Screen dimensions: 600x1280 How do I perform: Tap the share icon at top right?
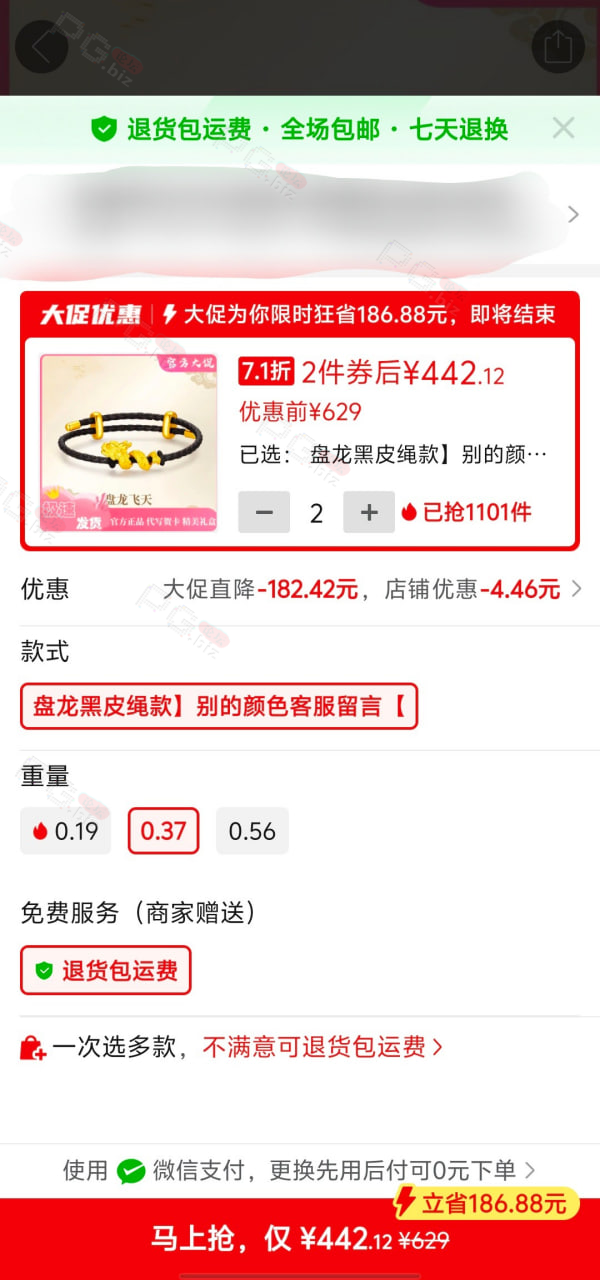(558, 47)
